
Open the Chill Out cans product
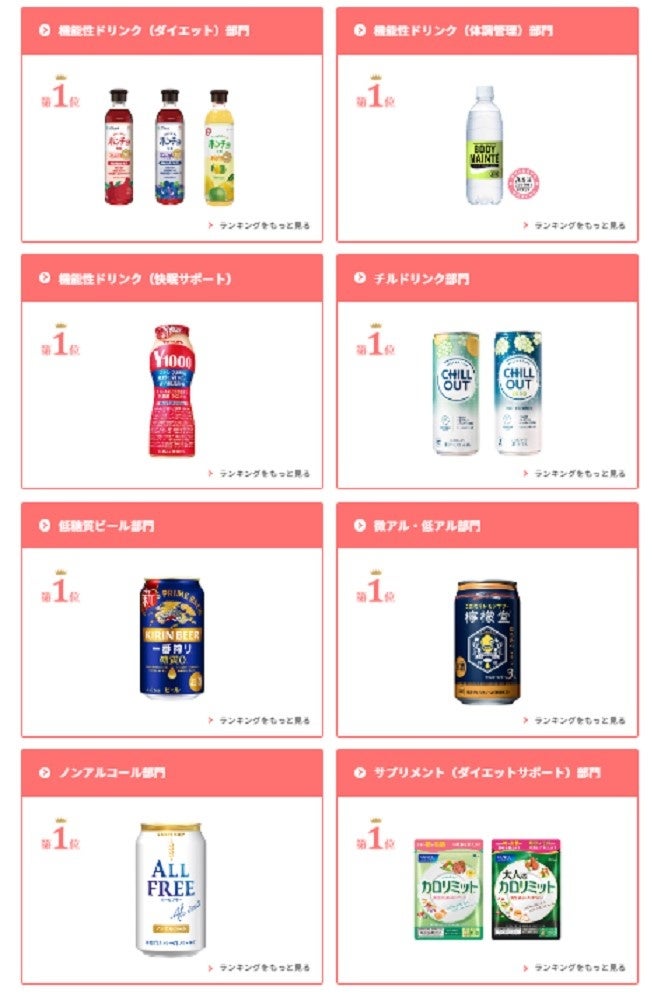(x=487, y=393)
